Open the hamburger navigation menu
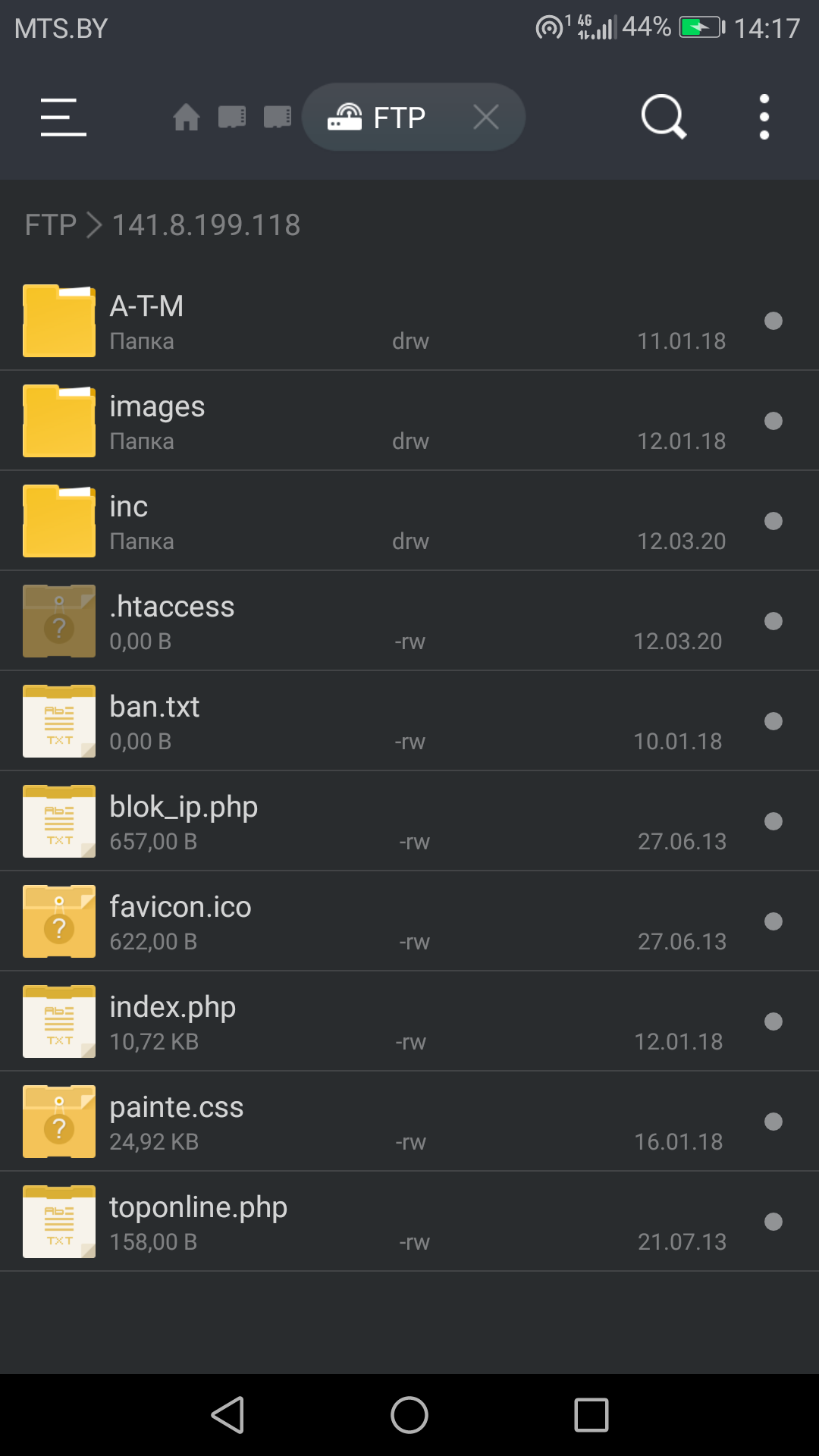This screenshot has width=819, height=1456. click(63, 118)
